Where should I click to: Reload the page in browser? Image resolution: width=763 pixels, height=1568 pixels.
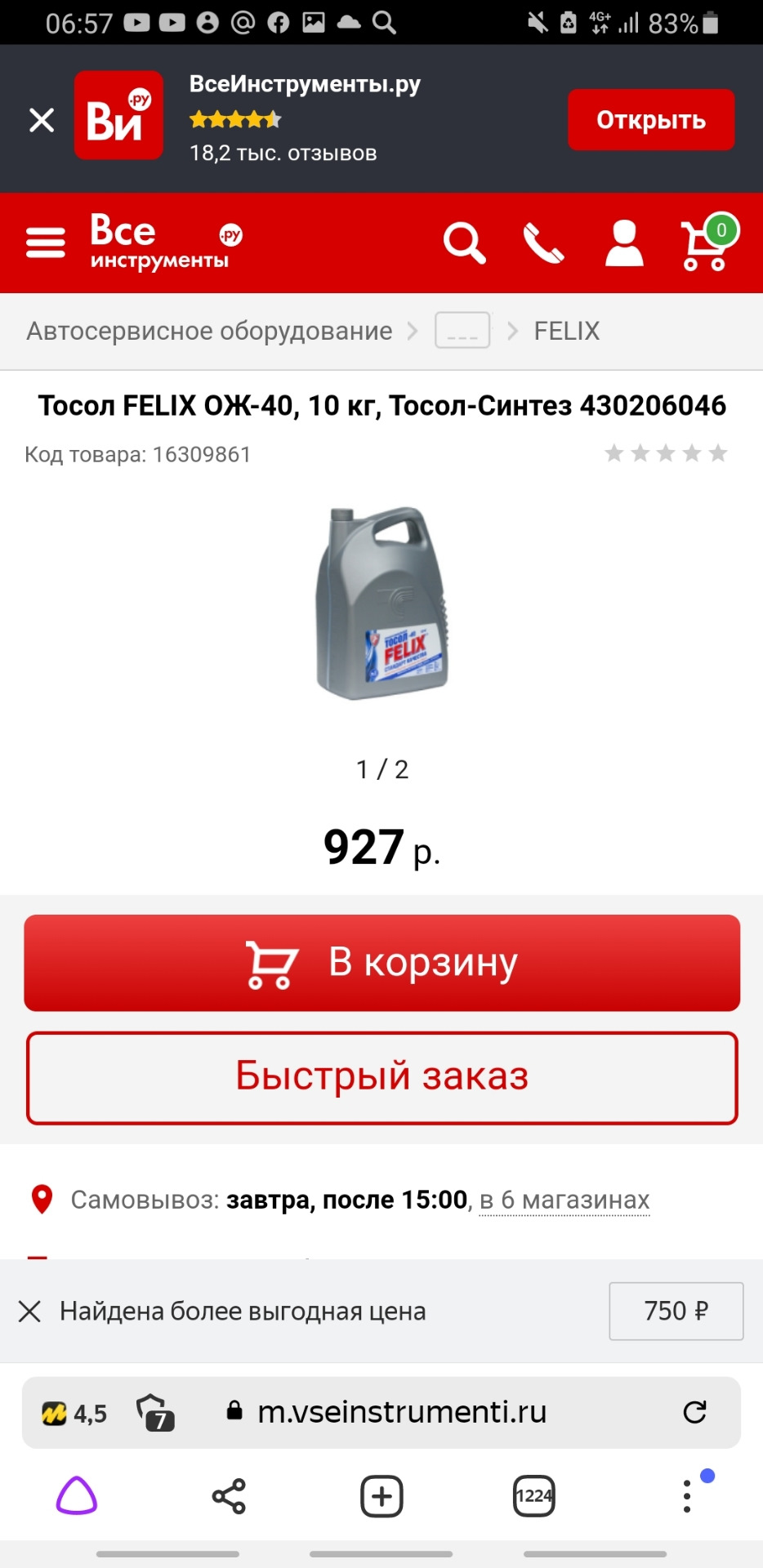pyautogui.click(x=694, y=1412)
